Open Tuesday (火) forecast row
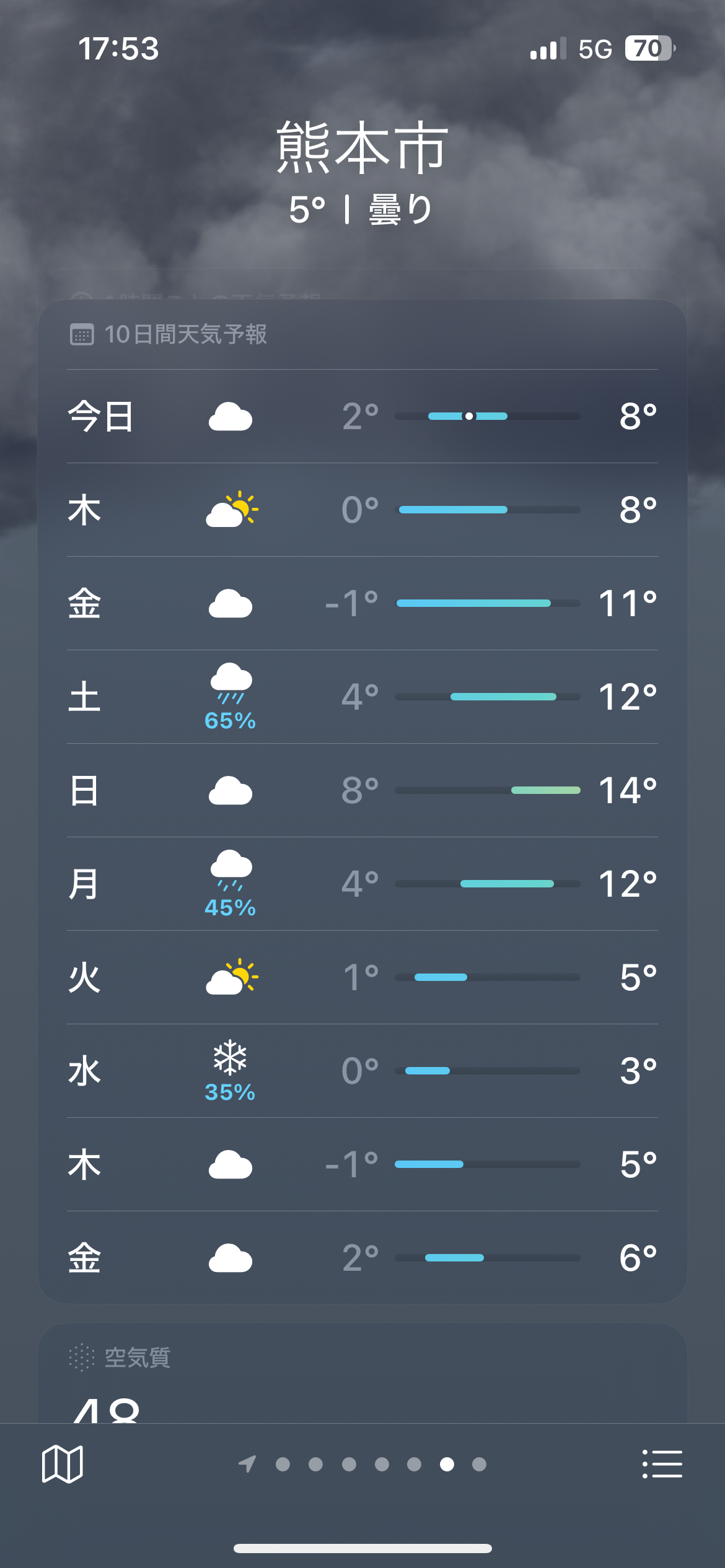The height and width of the screenshot is (1568, 725). tap(362, 977)
